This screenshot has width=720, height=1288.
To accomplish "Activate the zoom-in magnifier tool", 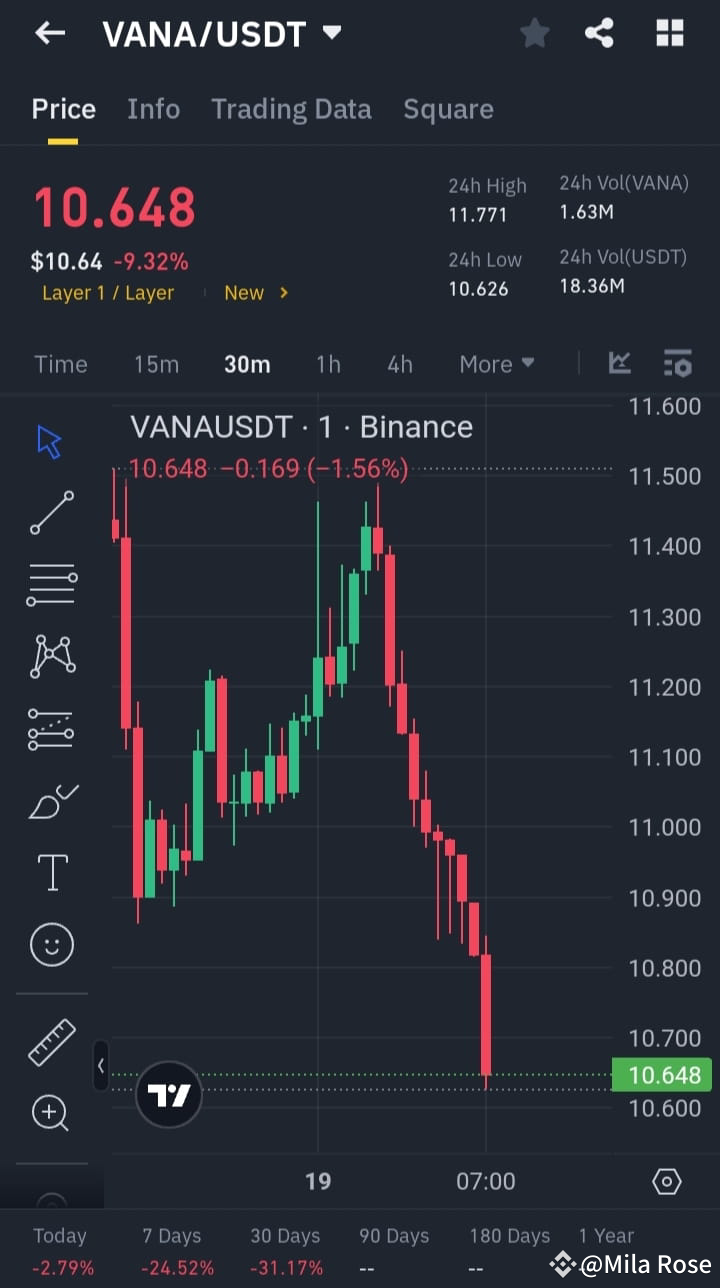I will [50, 1113].
